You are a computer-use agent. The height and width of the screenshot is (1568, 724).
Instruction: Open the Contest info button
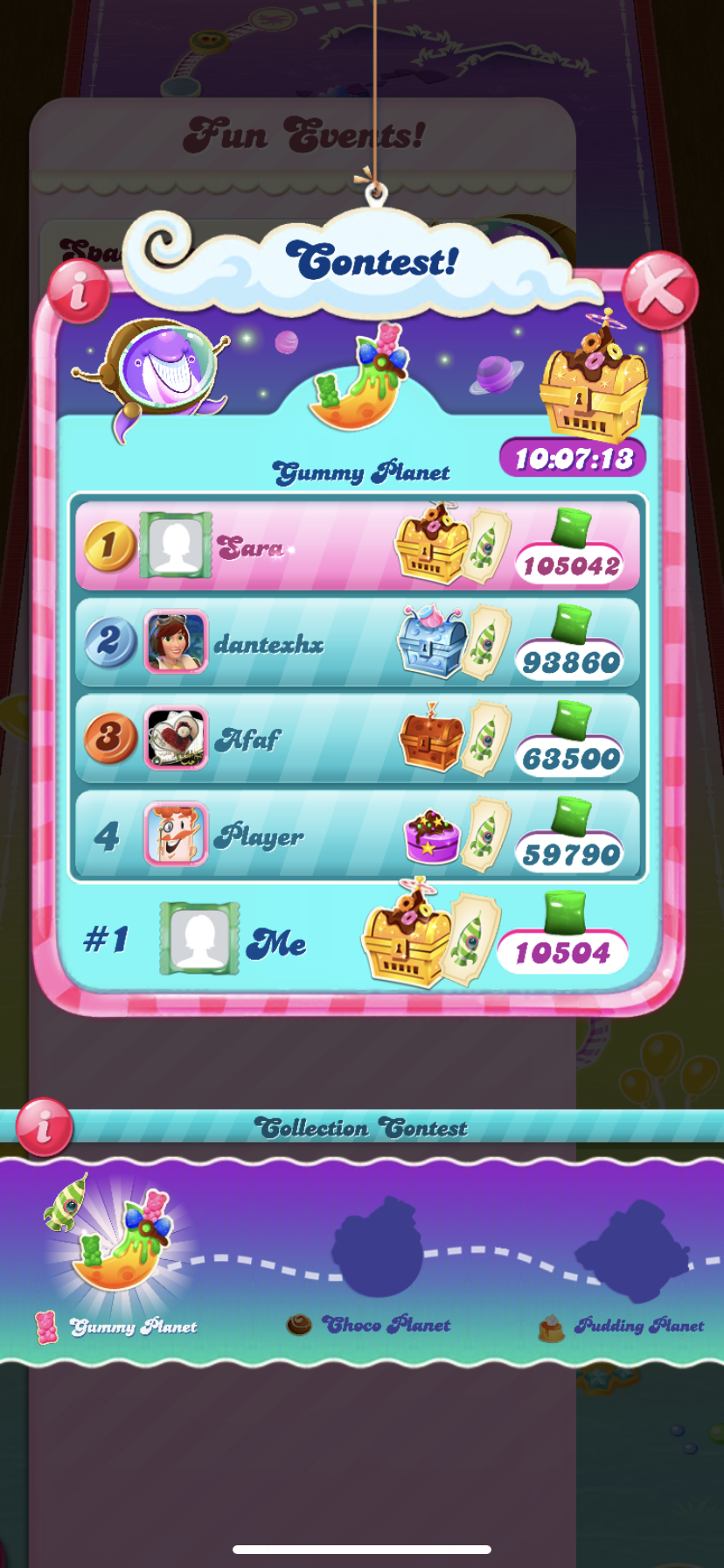click(79, 290)
